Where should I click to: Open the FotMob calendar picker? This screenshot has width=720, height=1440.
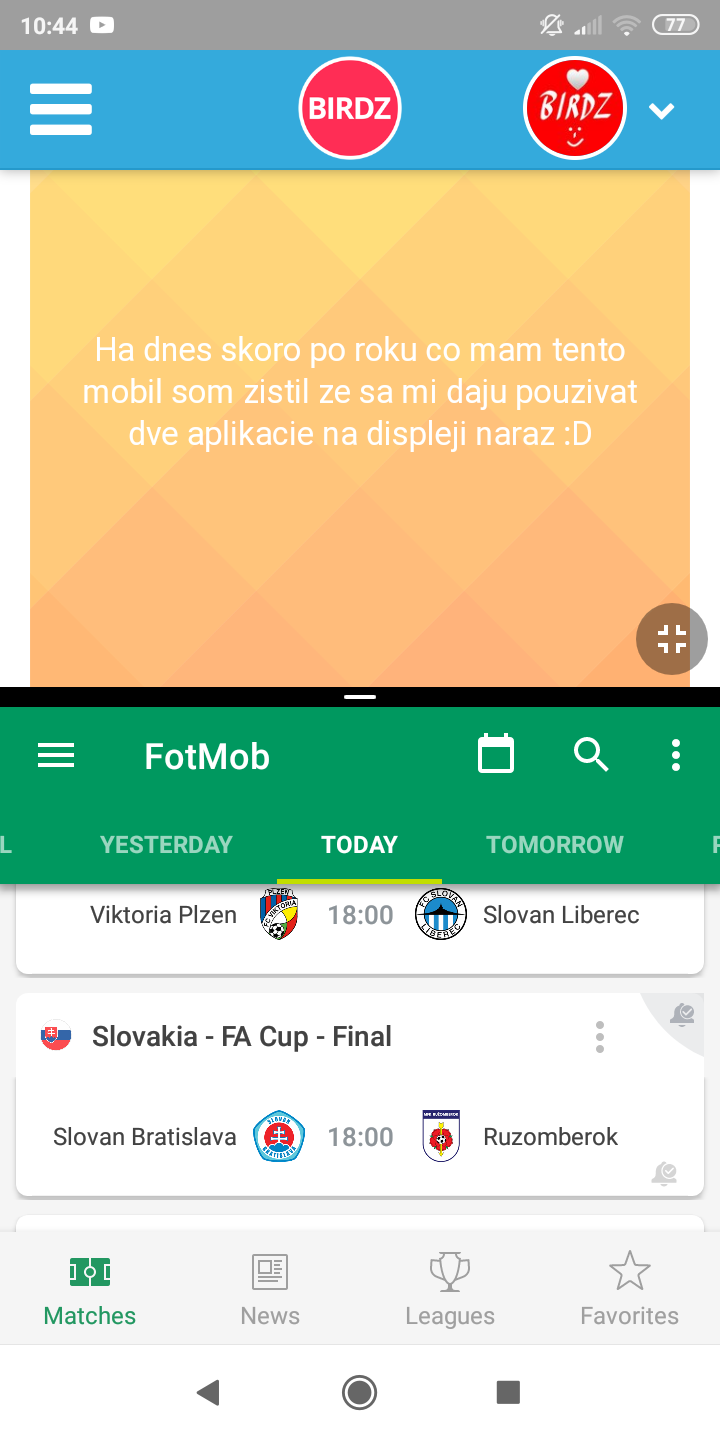coord(496,755)
